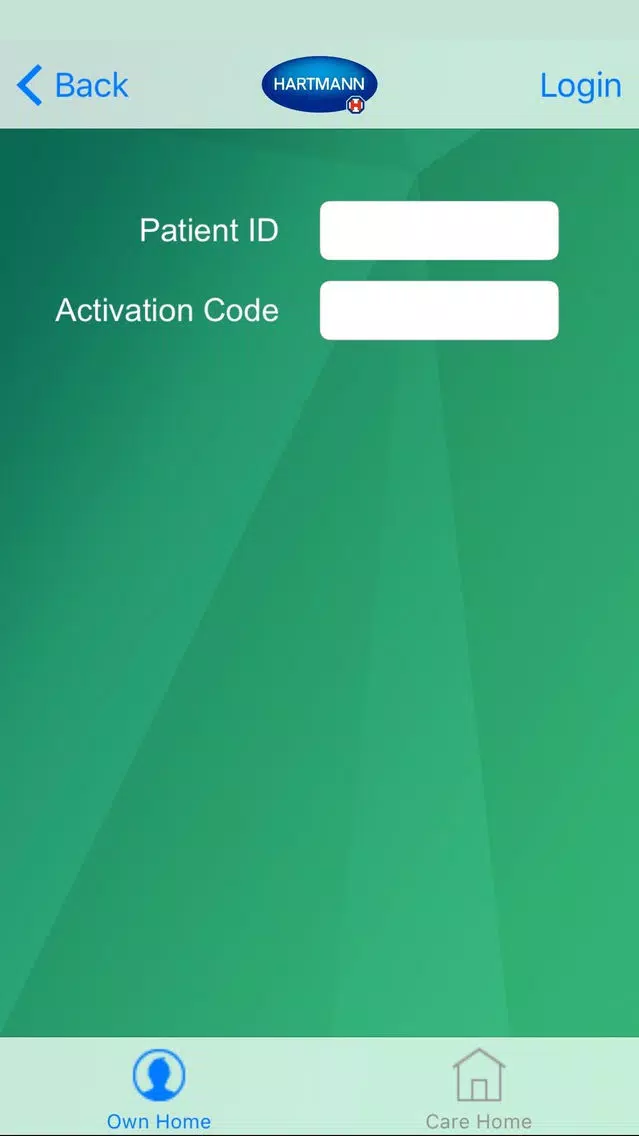This screenshot has width=639, height=1136.
Task: Go back to the previous screen
Action: (x=73, y=86)
